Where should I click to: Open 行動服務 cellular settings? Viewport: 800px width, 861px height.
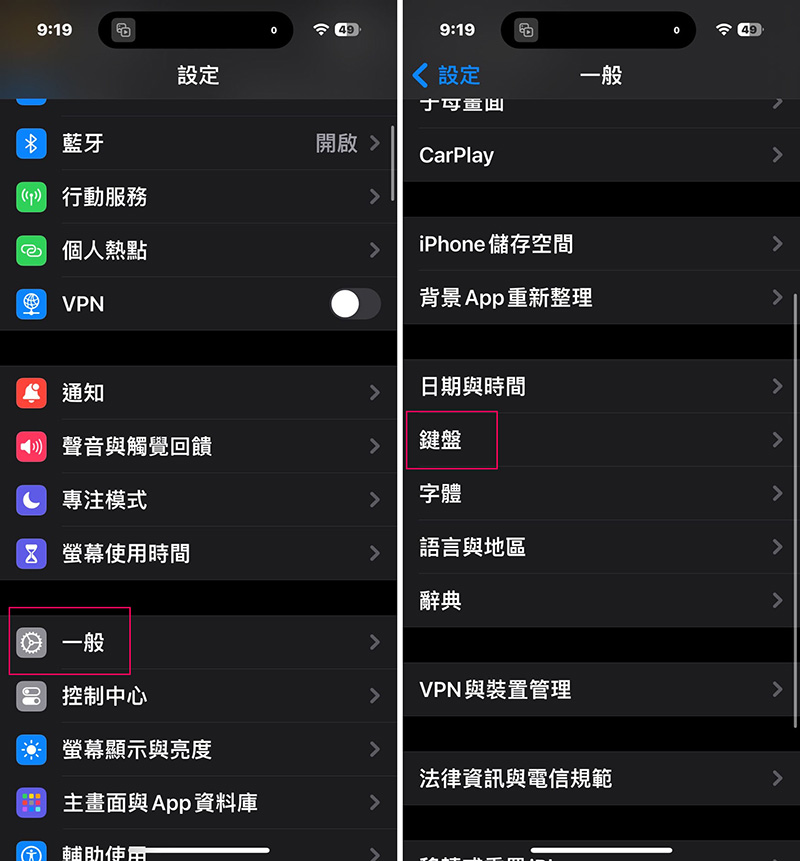tap(200, 197)
